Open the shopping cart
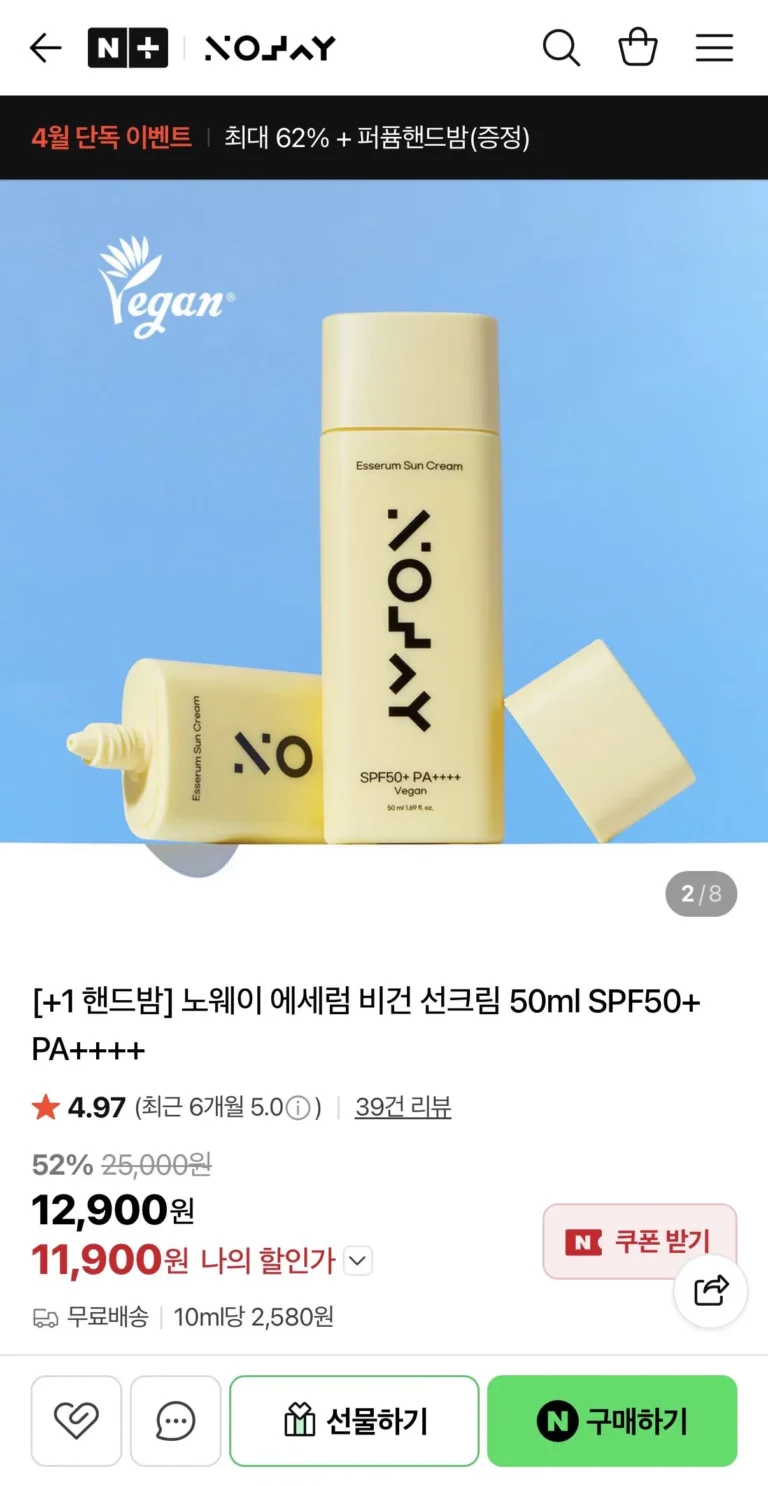768x1486 pixels. click(x=638, y=48)
